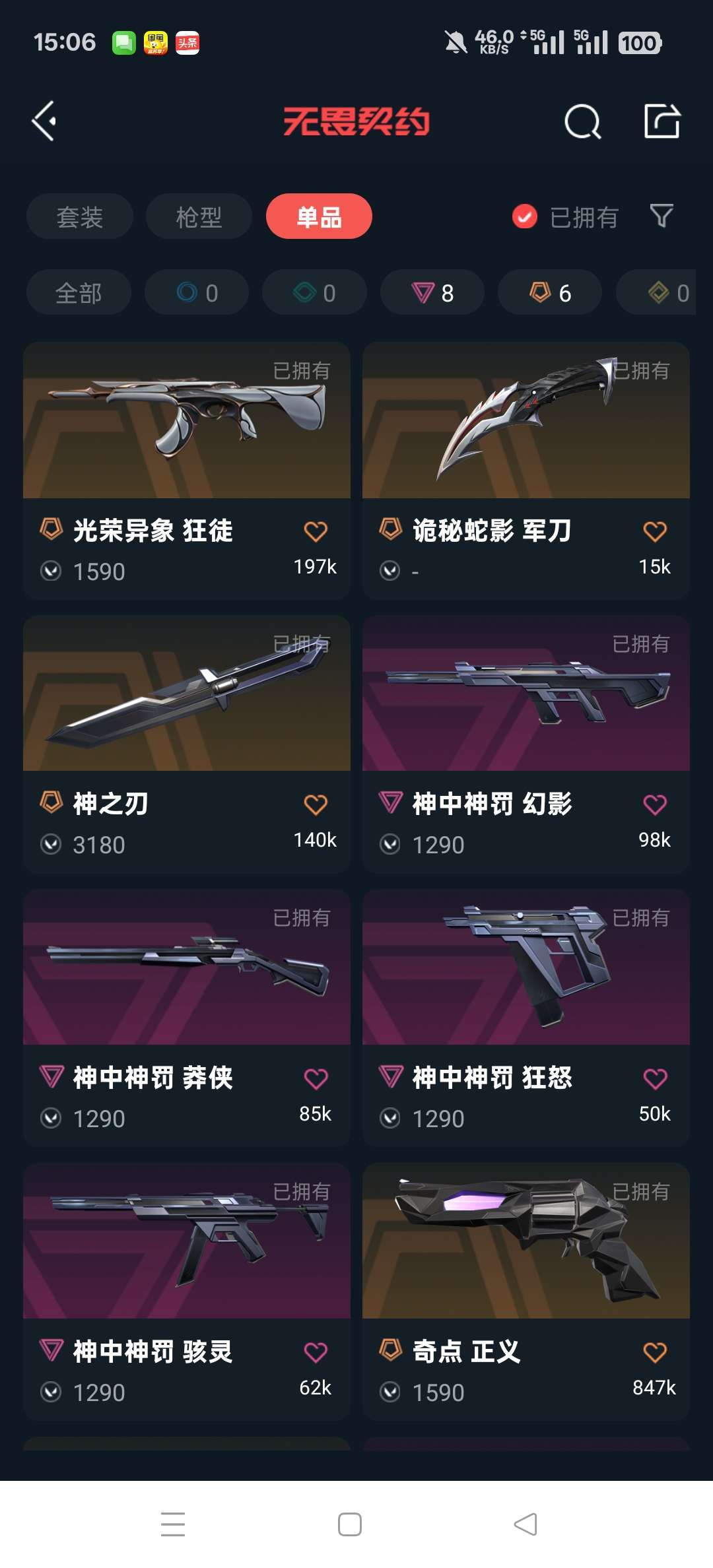Screen dimensions: 713x1568
Task: Filter by the purple tier chip showing 8
Action: point(432,292)
